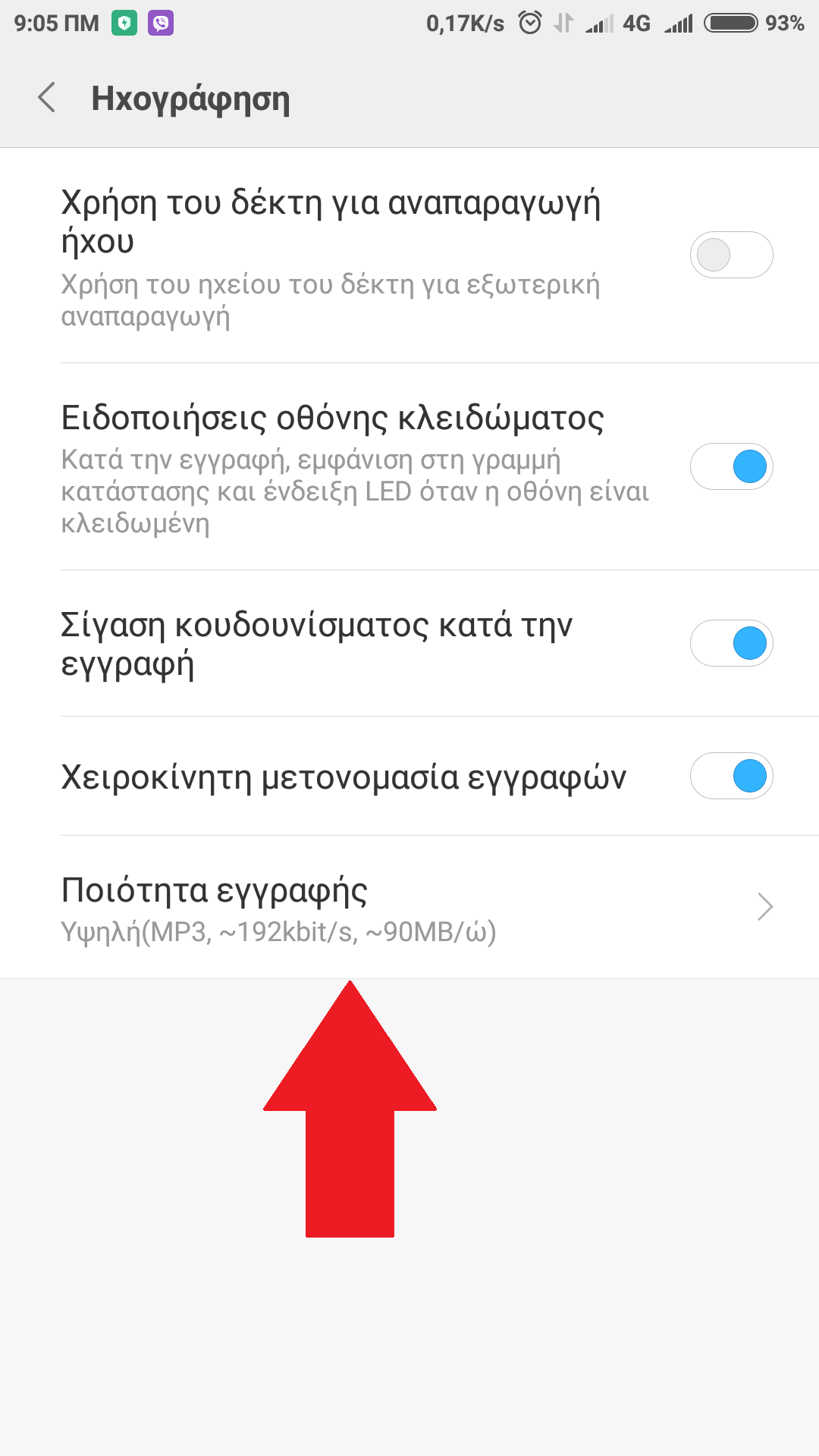Turn off Σίγαση κουδουνίσματος κατά την εγγραφή
The height and width of the screenshot is (1456, 819).
731,643
